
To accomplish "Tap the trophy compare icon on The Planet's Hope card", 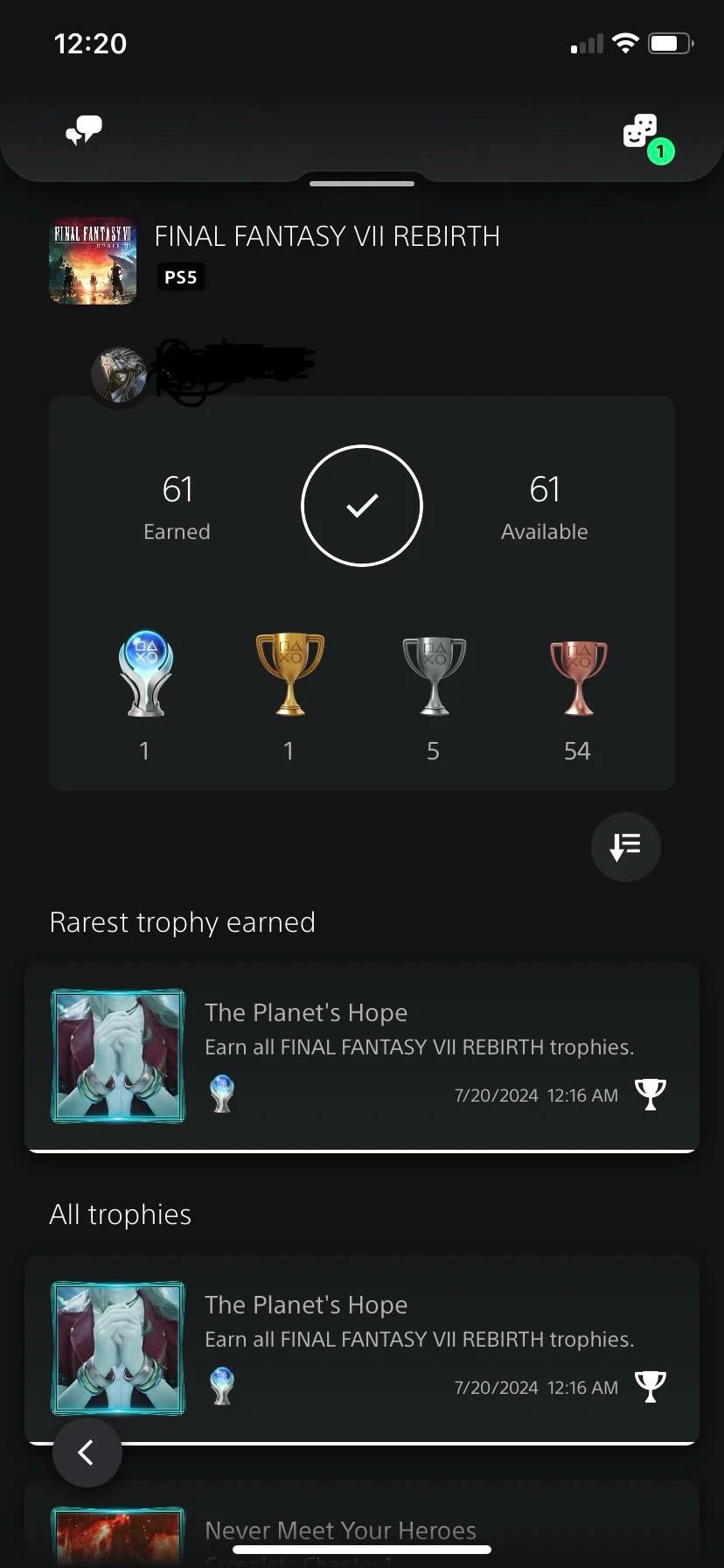I will coord(651,1093).
